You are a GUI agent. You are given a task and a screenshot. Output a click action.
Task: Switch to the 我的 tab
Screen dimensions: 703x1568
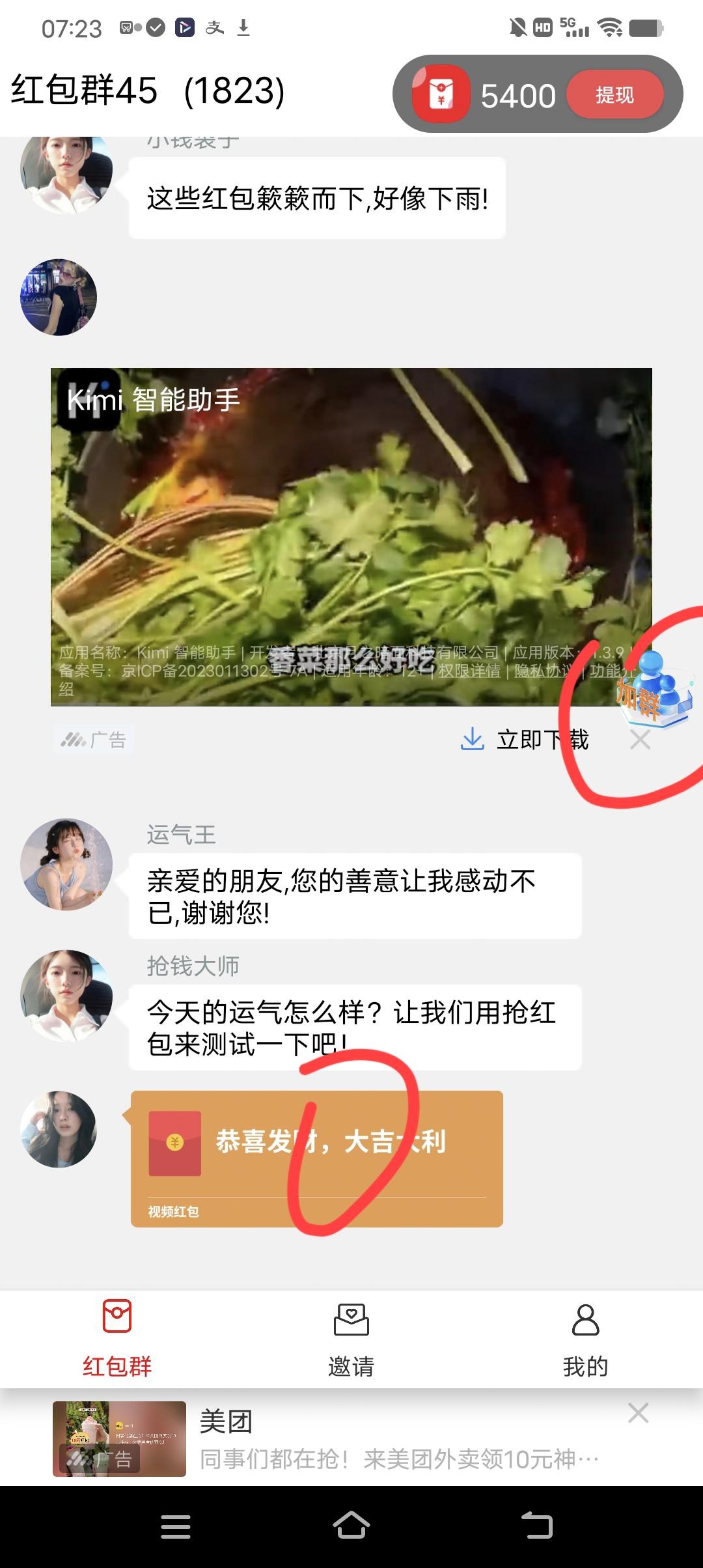[x=585, y=1339]
